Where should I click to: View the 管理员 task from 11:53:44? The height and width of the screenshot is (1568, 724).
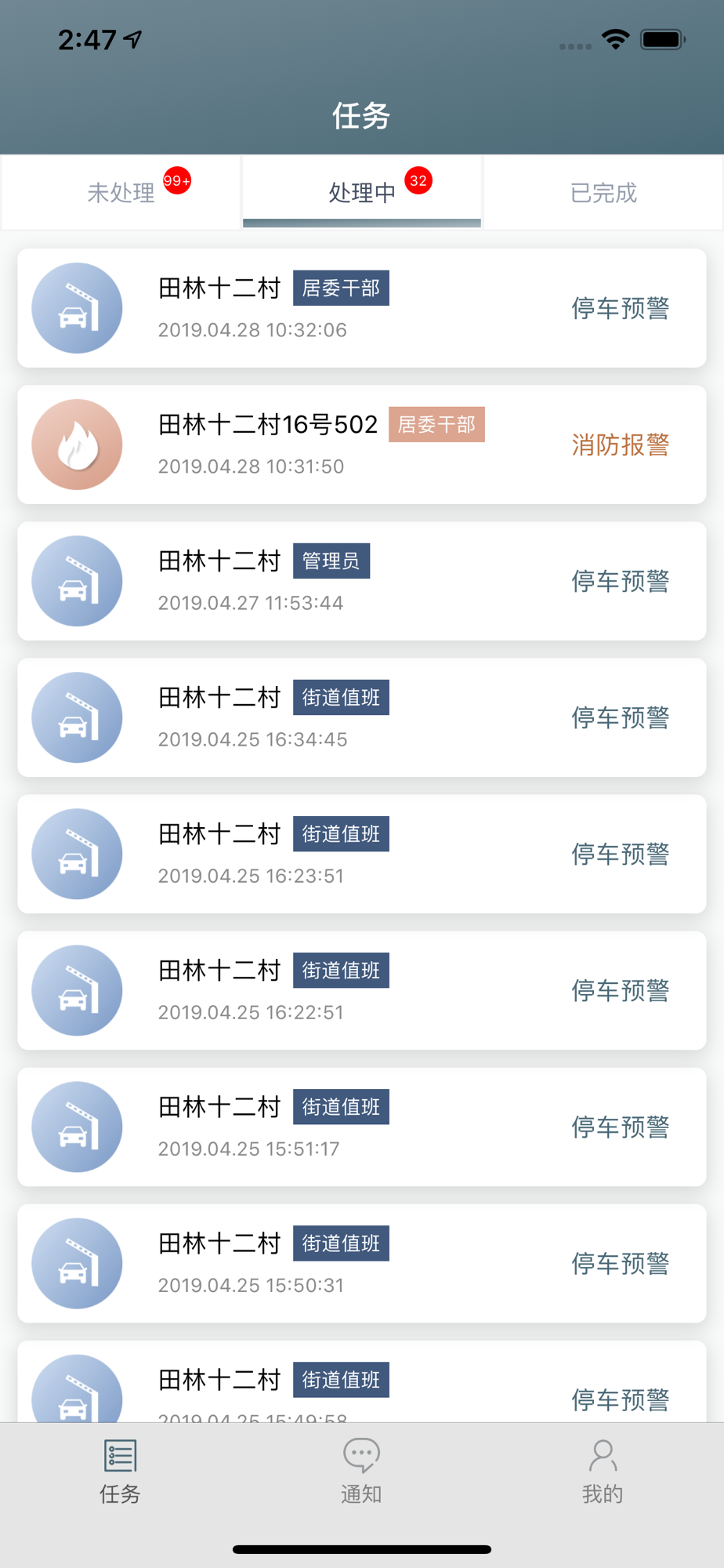362,581
